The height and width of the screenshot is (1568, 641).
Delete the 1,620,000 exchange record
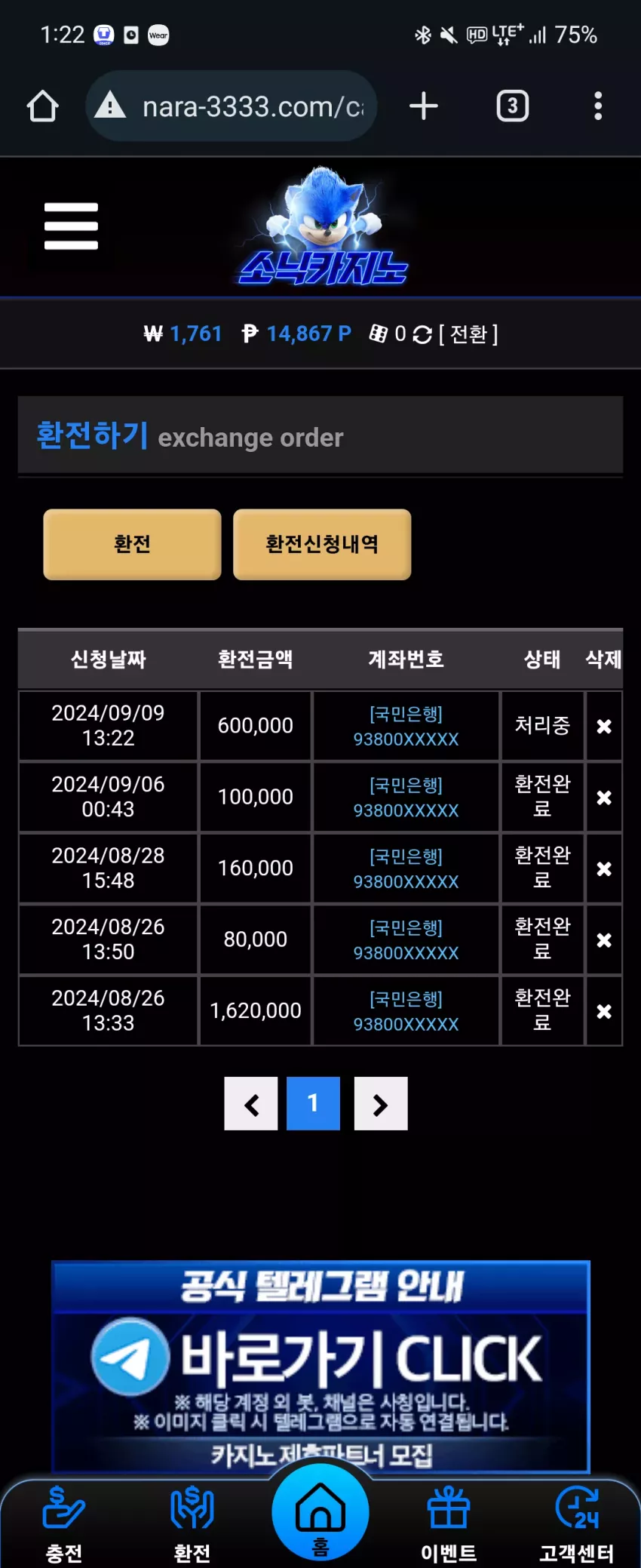[x=604, y=1011]
